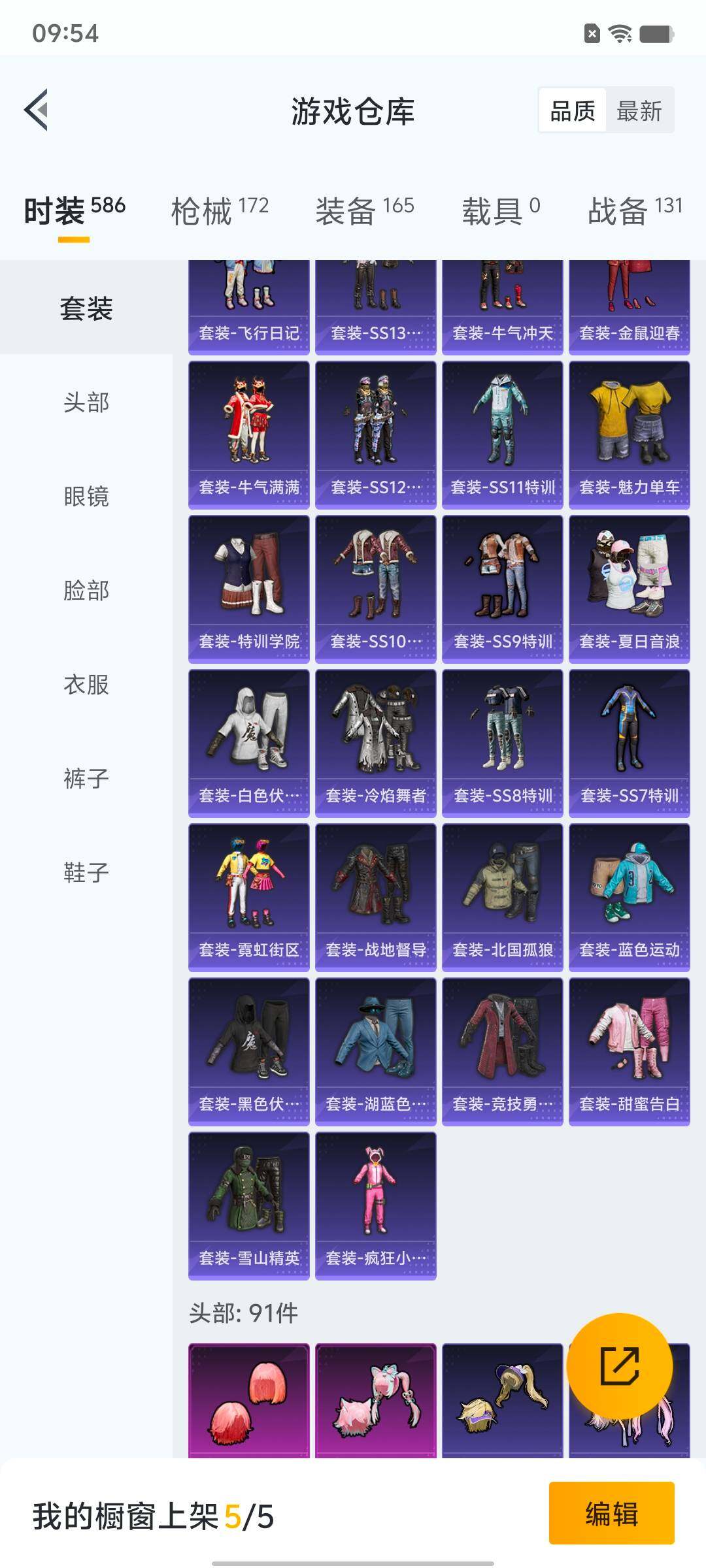Go back using the back arrow
The width and height of the screenshot is (706, 1568).
[x=37, y=110]
